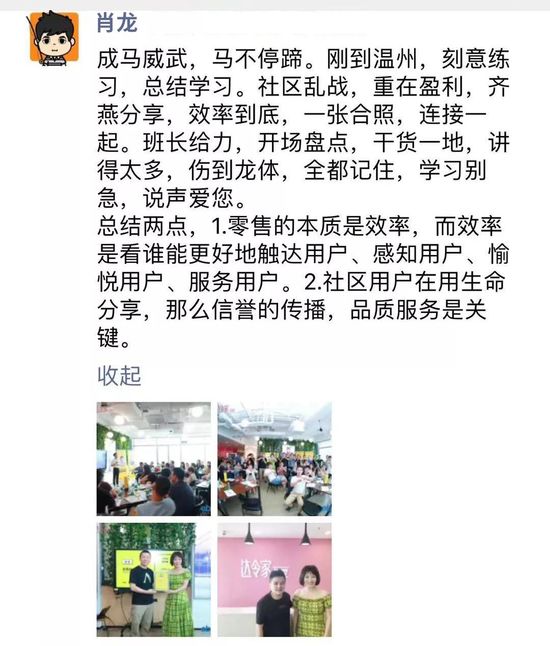This screenshot has height=646, width=550.
Task: Open the photo in front of pink wall
Action: coord(275,580)
